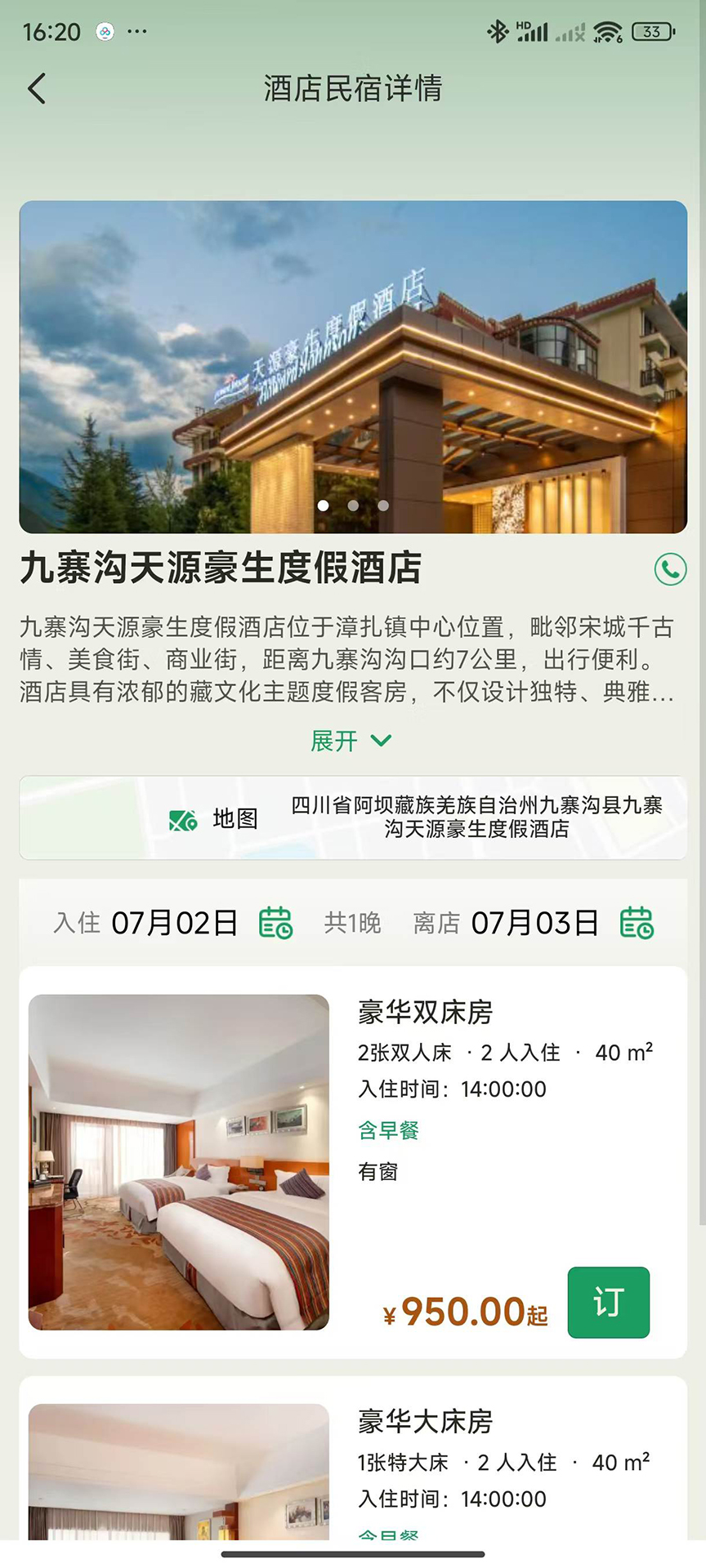This screenshot has height=1568, width=706.
Task: Open the 豪华双床房 room photo thumbnail
Action: 178,1161
